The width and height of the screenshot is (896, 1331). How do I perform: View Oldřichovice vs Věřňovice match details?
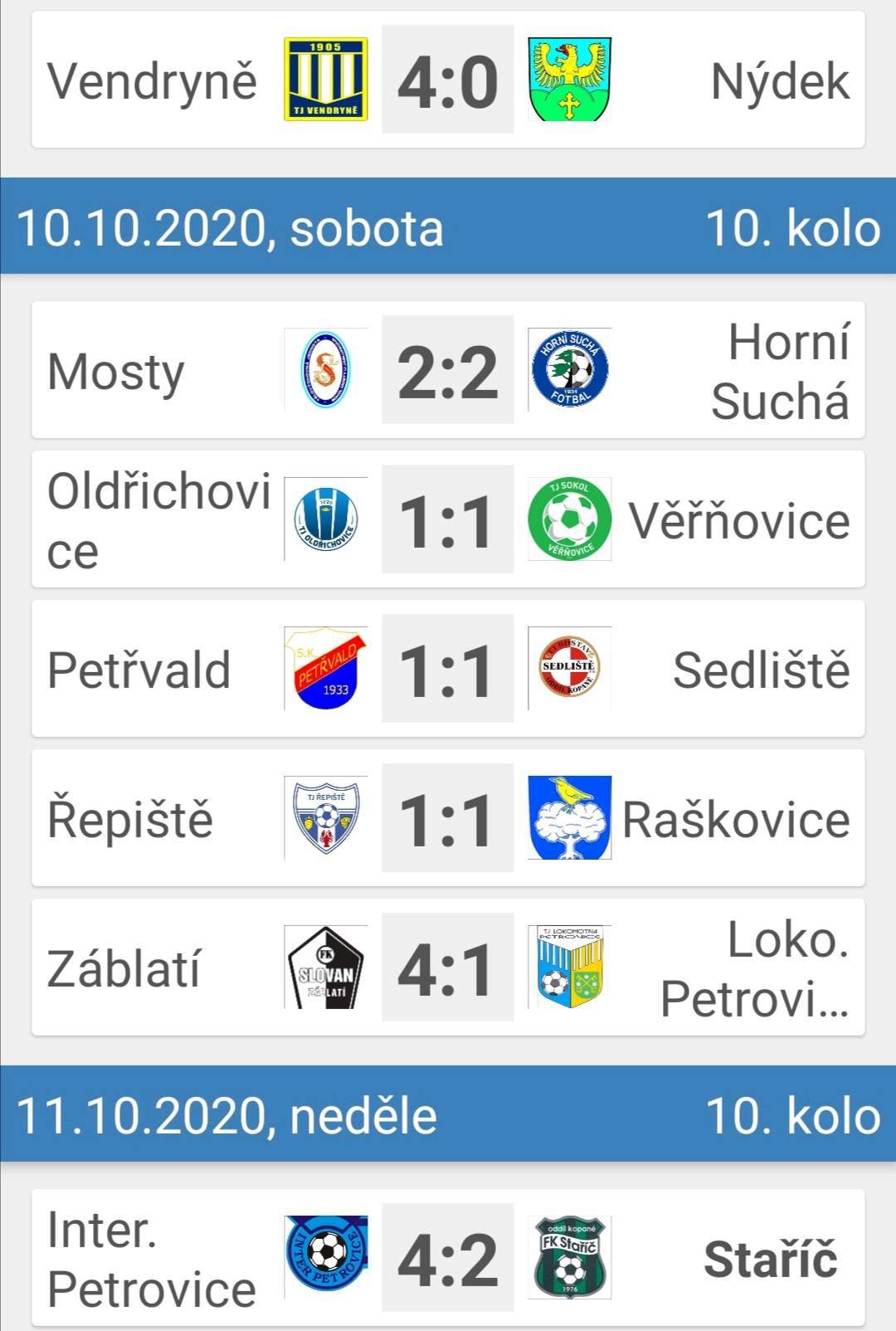[x=448, y=520]
